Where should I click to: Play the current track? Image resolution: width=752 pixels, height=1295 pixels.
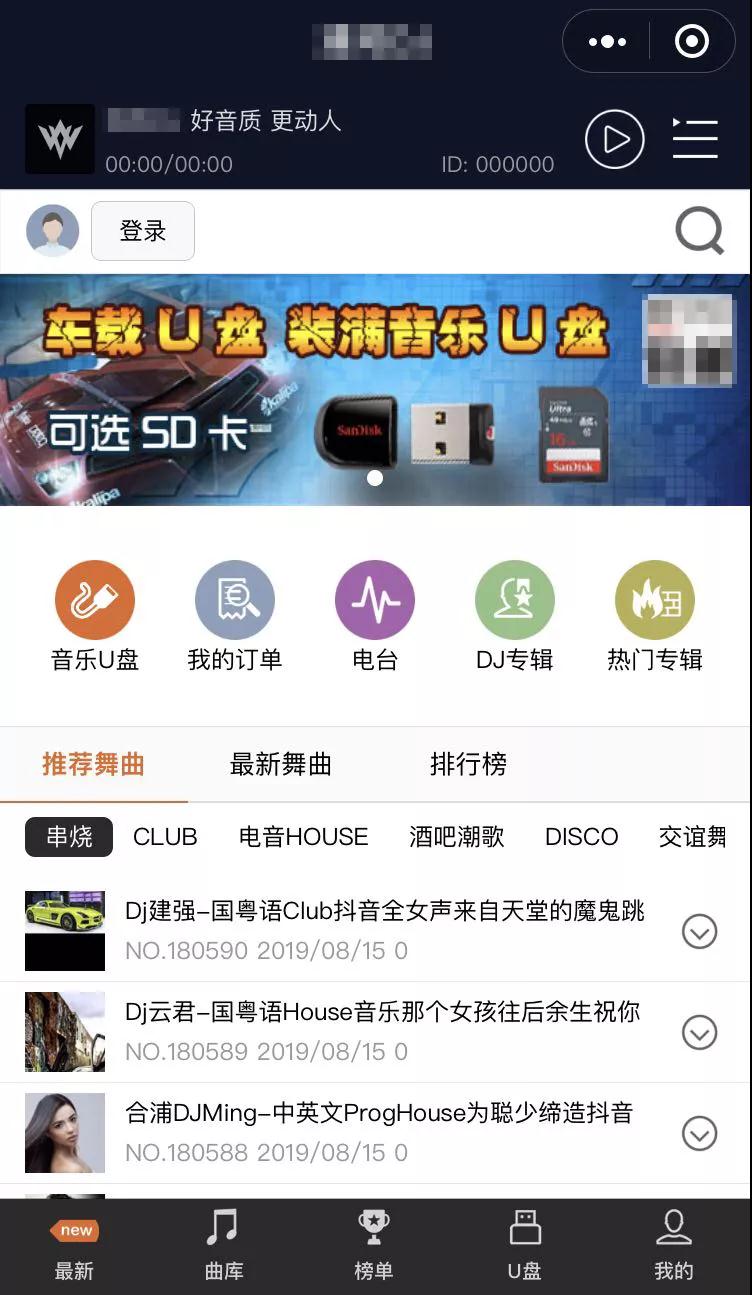point(614,139)
